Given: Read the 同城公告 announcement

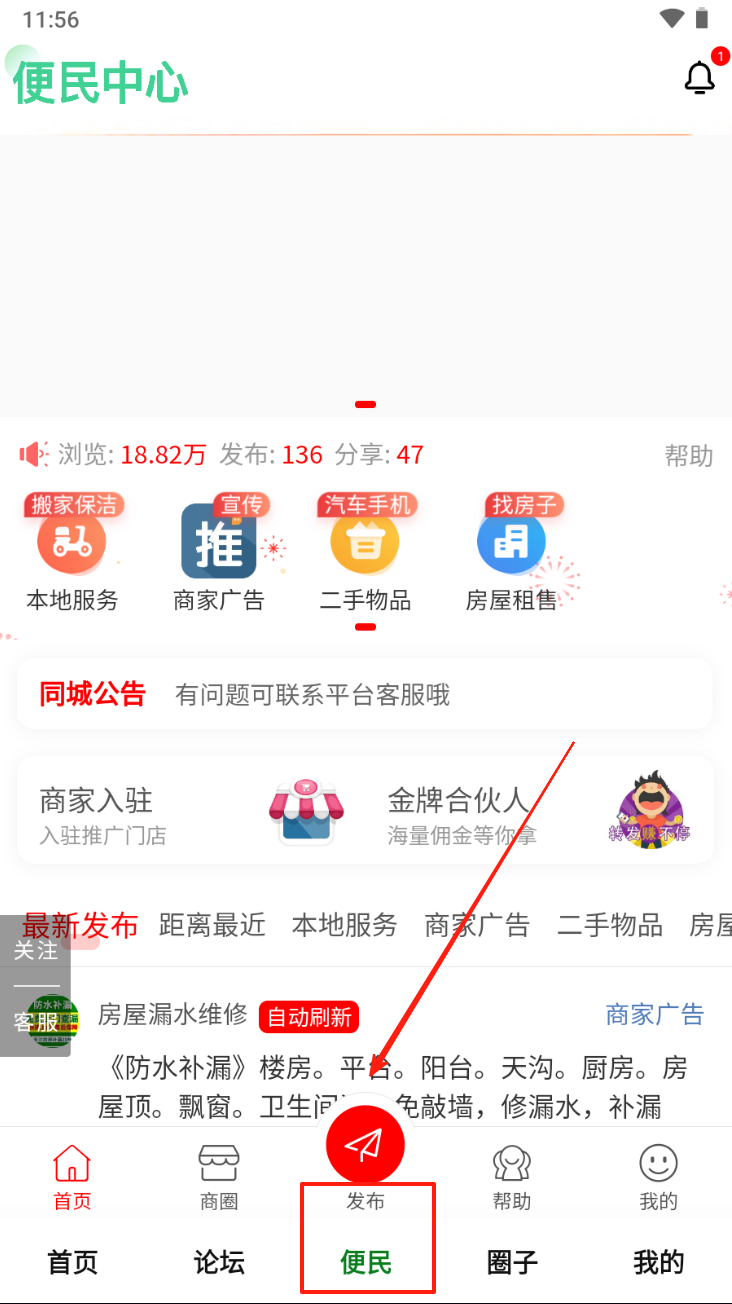Looking at the screenshot, I should click(x=365, y=694).
